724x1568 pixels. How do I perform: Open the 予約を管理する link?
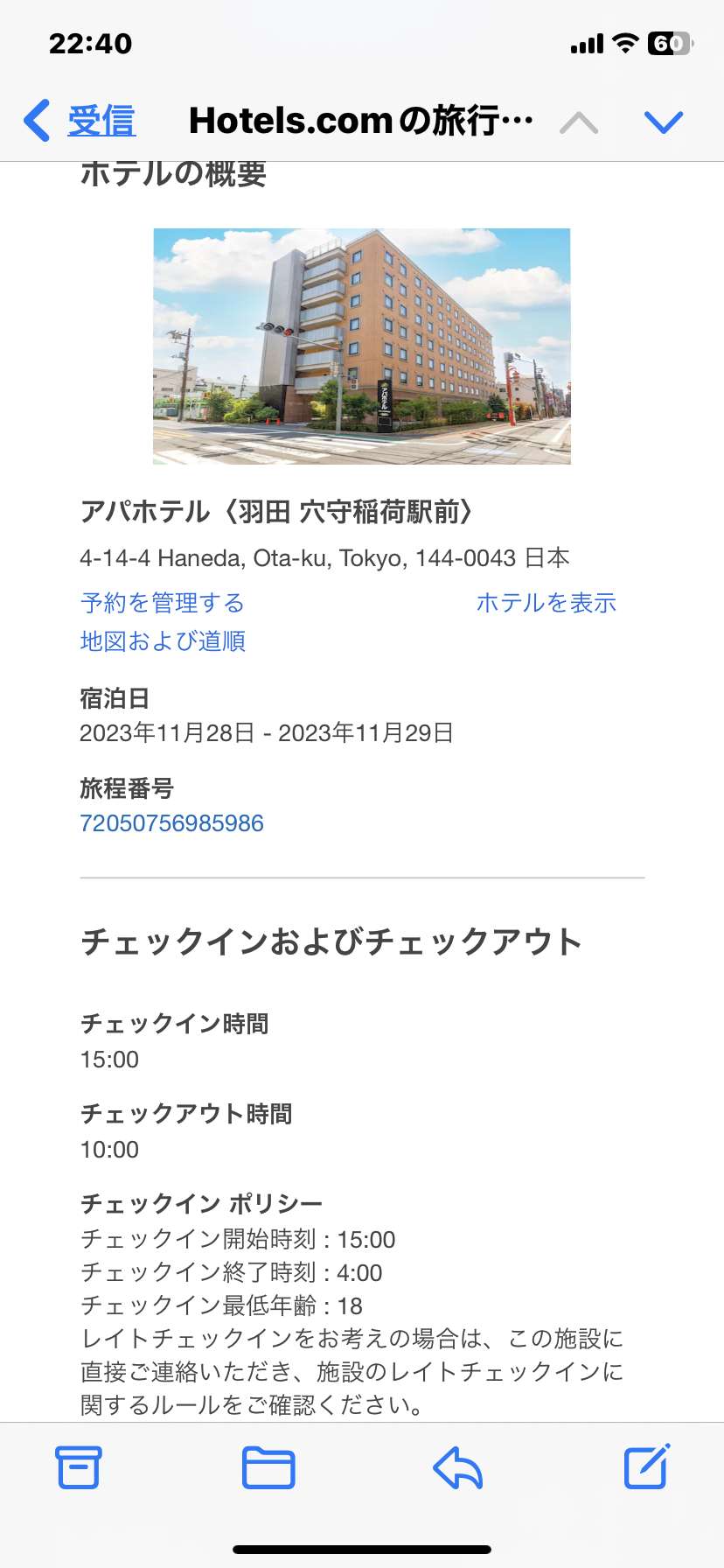tap(163, 603)
